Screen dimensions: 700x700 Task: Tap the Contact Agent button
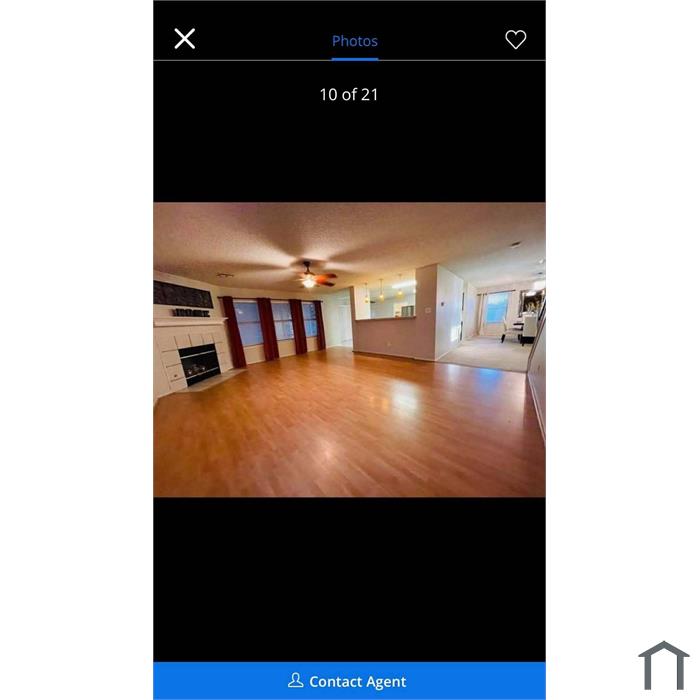[x=349, y=681]
